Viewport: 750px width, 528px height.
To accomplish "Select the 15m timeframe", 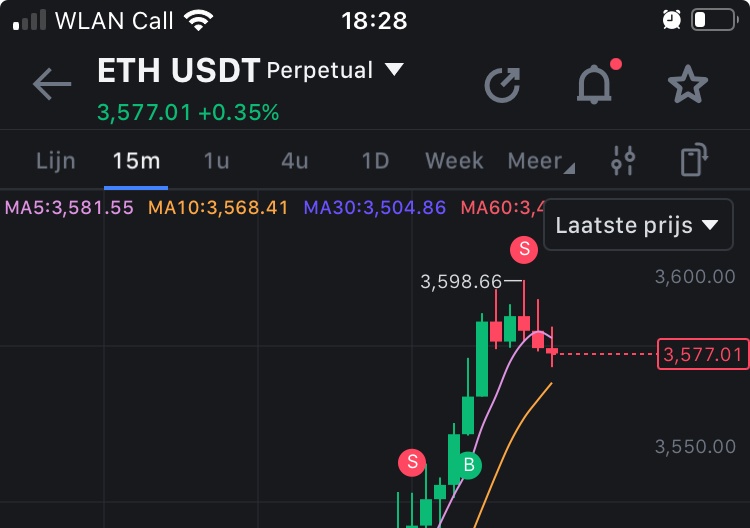I will [x=136, y=161].
